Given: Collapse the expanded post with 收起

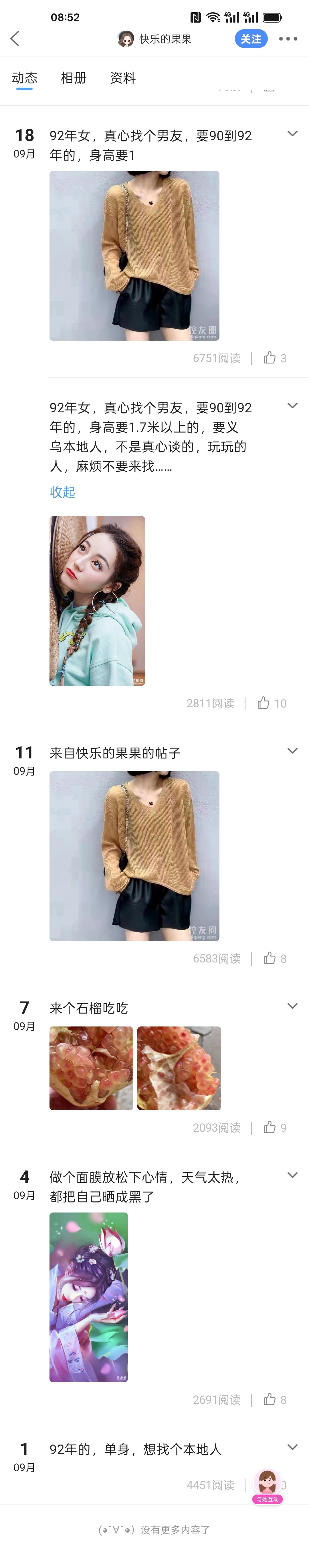Looking at the screenshot, I should pos(62,492).
